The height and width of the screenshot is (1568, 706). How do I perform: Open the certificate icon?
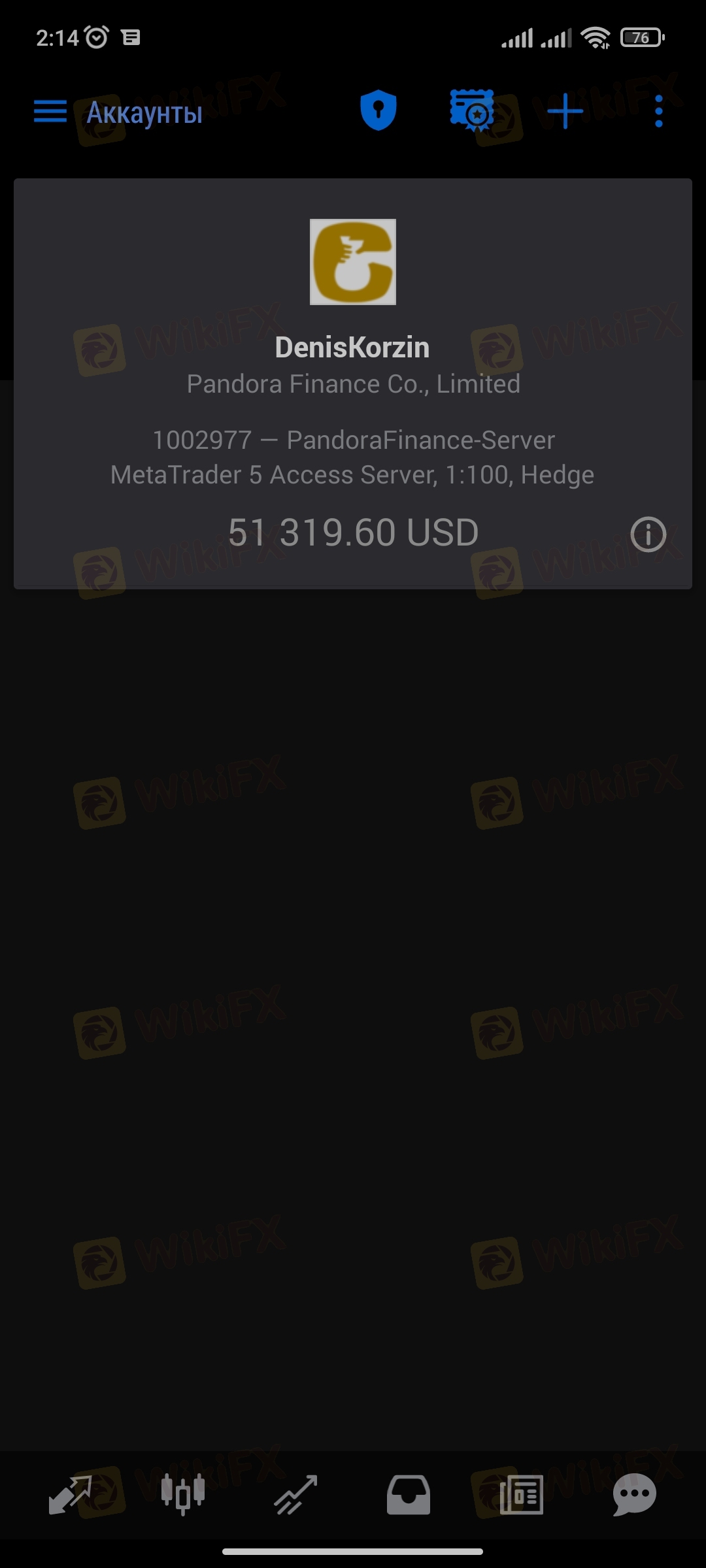tap(471, 110)
